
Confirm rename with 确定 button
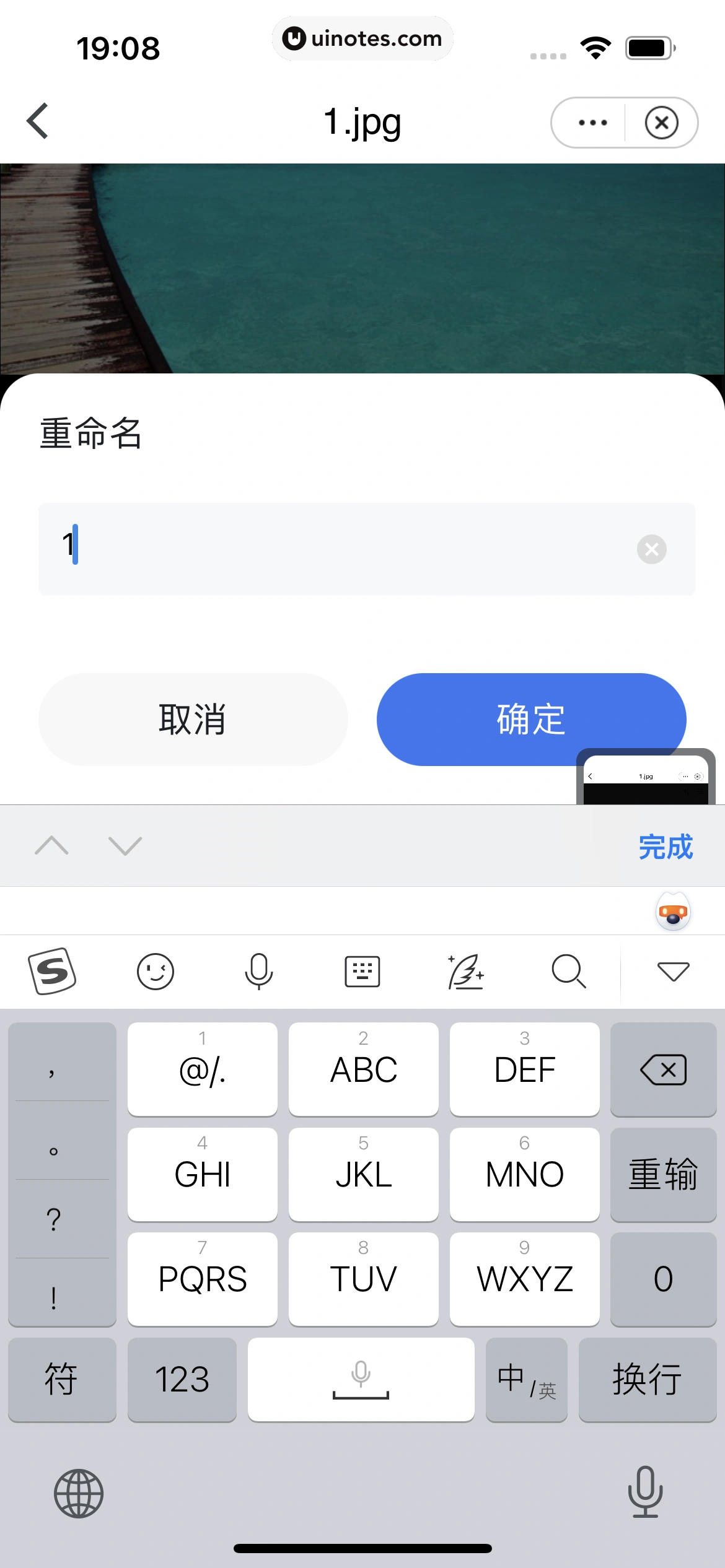click(530, 719)
